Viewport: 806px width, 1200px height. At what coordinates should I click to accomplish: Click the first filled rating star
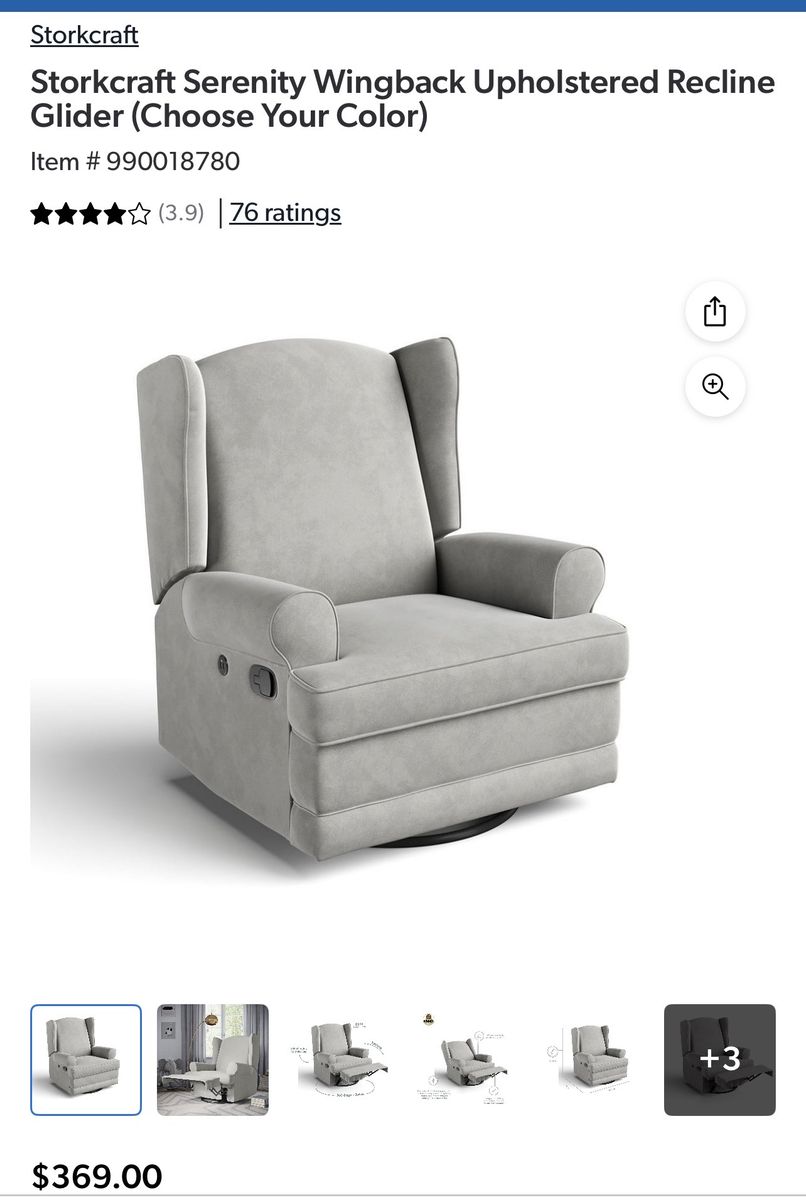click(40, 212)
